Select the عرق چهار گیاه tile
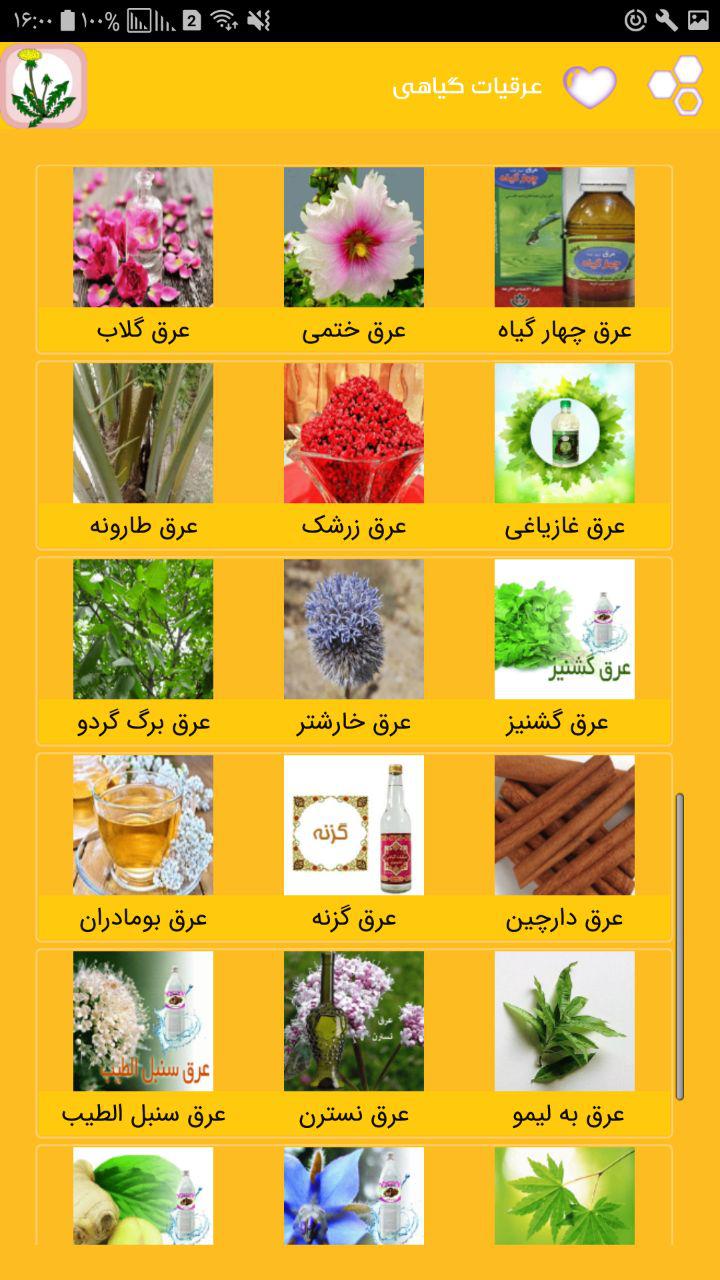The height and width of the screenshot is (1280, 720). click(565, 259)
